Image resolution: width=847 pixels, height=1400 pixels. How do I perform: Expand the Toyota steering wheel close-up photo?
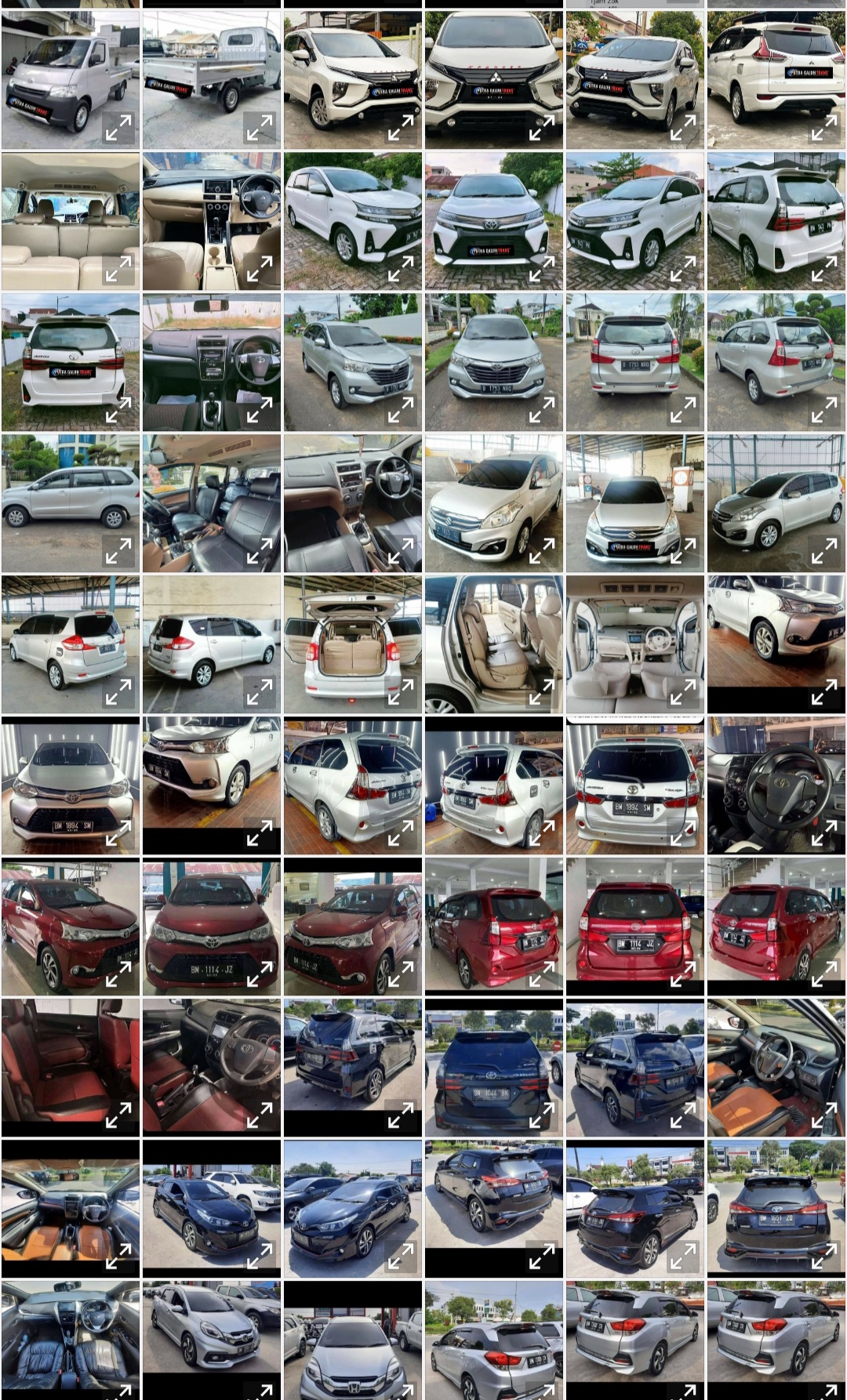pos(776,785)
